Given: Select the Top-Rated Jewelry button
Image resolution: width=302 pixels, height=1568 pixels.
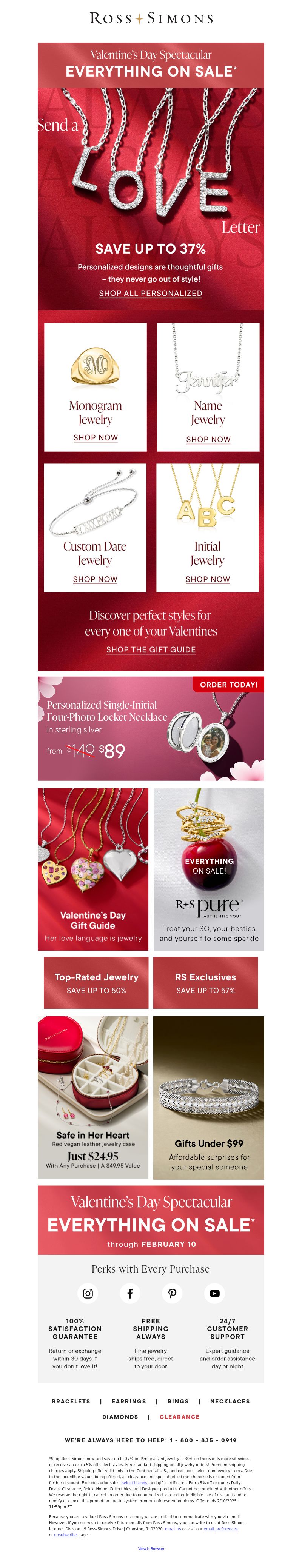Looking at the screenshot, I should point(96,982).
